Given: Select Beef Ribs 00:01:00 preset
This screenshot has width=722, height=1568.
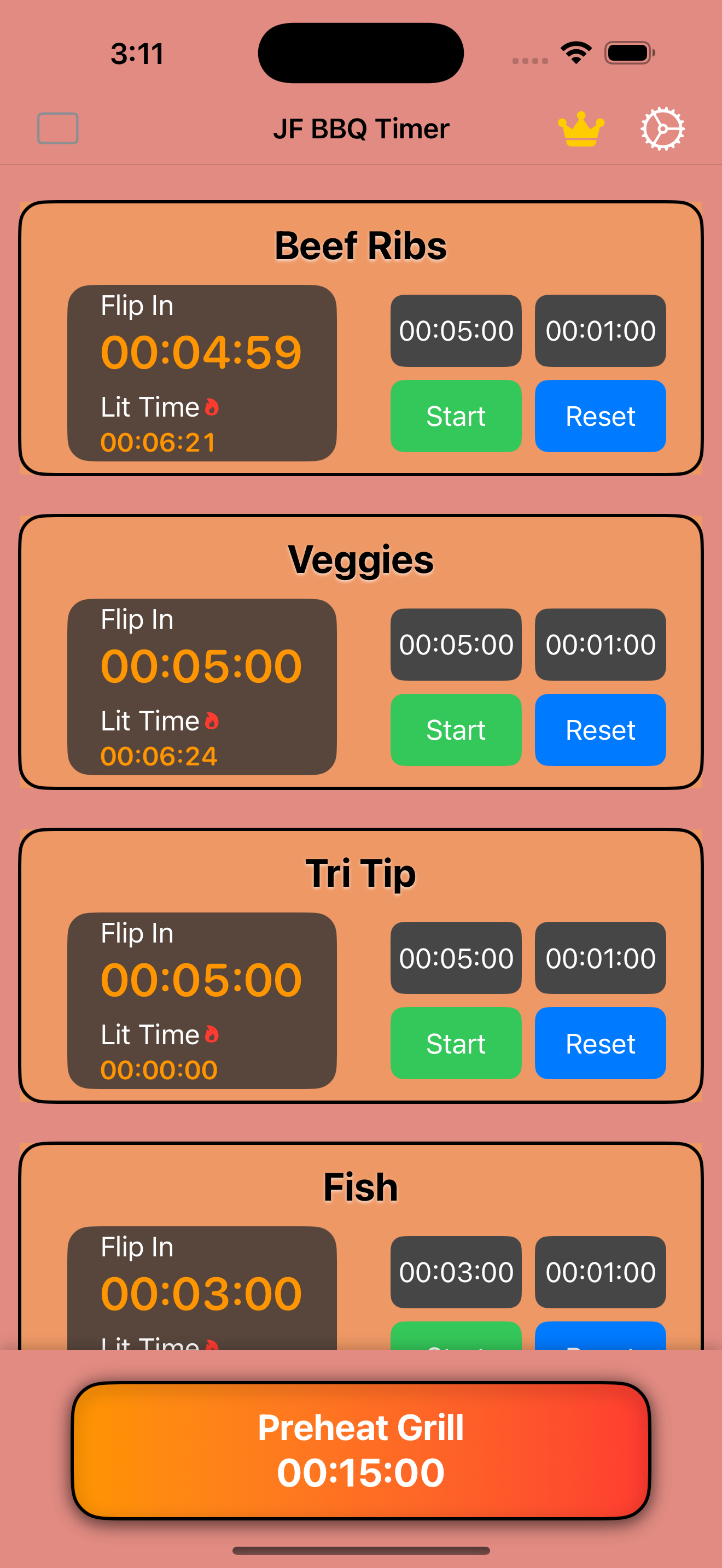Looking at the screenshot, I should (599, 331).
